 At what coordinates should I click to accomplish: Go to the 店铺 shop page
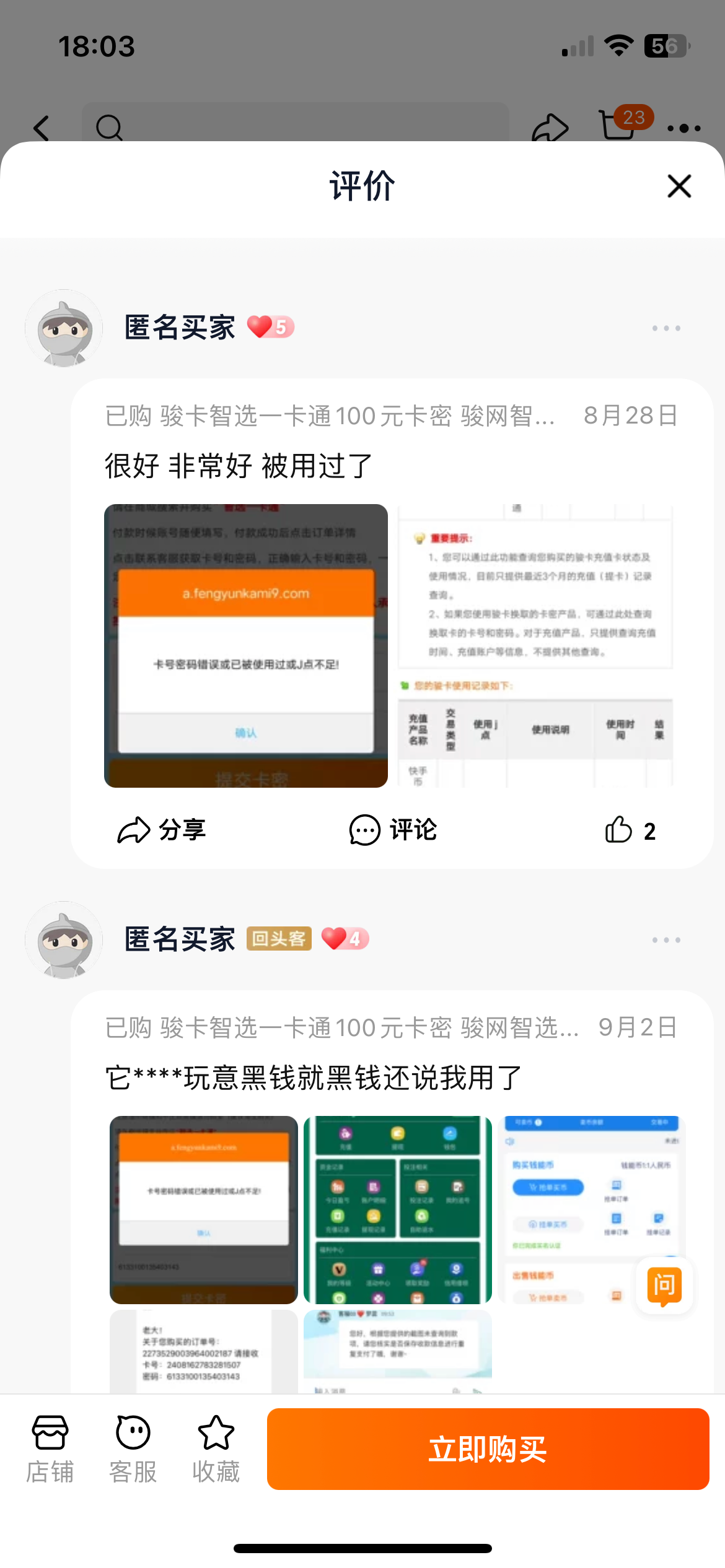tap(50, 1449)
